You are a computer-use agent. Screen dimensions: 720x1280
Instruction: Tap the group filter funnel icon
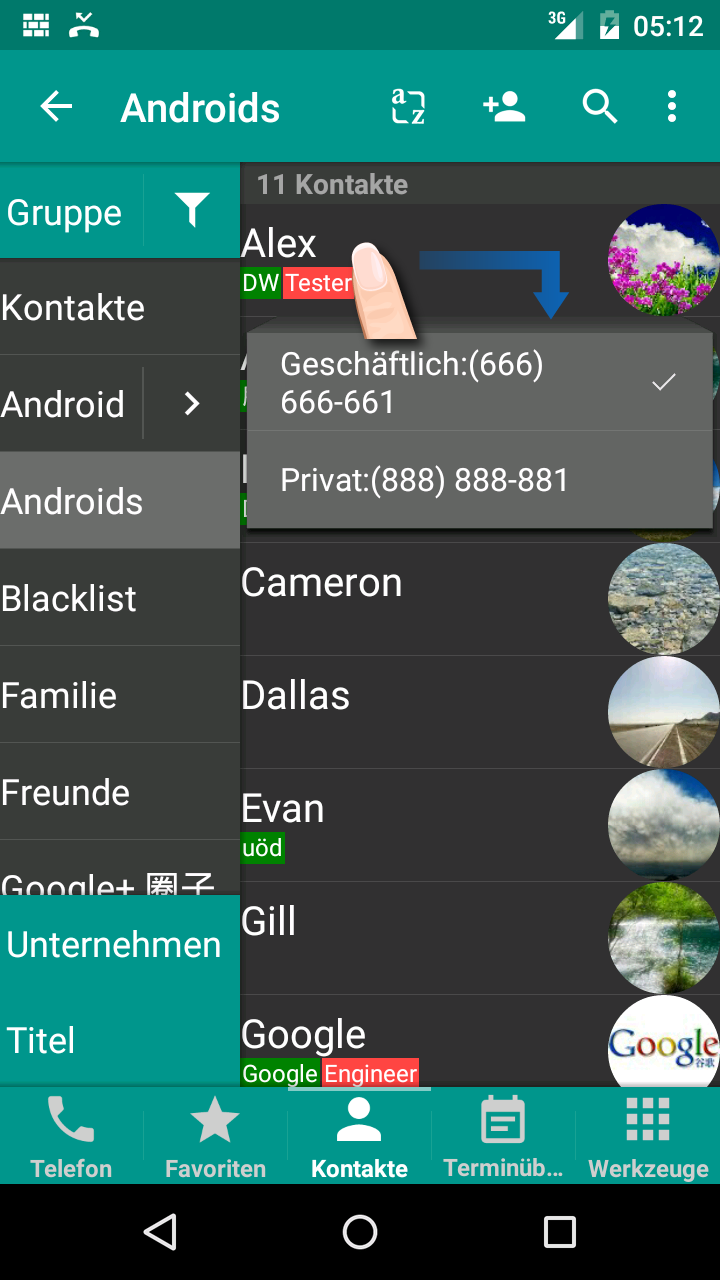pos(192,211)
